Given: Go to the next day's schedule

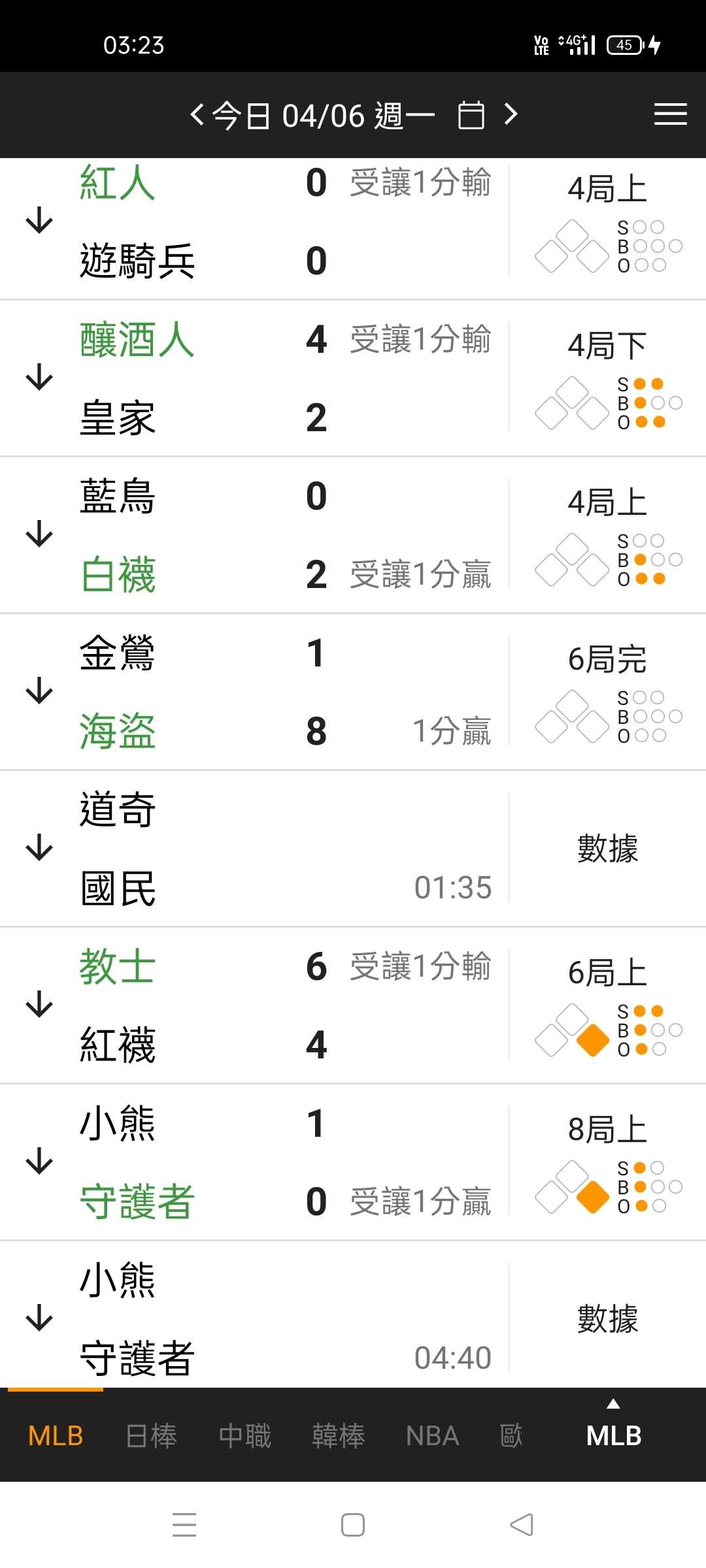Looking at the screenshot, I should pyautogui.click(x=511, y=115).
